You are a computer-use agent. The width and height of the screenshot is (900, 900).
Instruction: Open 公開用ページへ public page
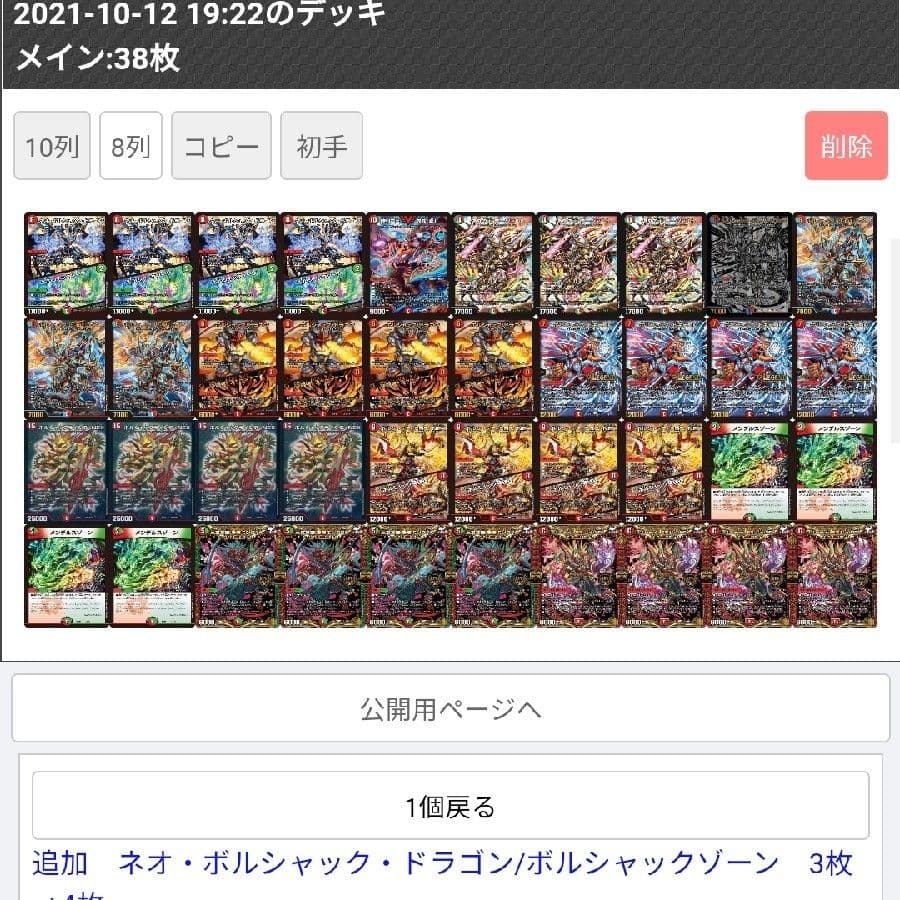tap(450, 708)
